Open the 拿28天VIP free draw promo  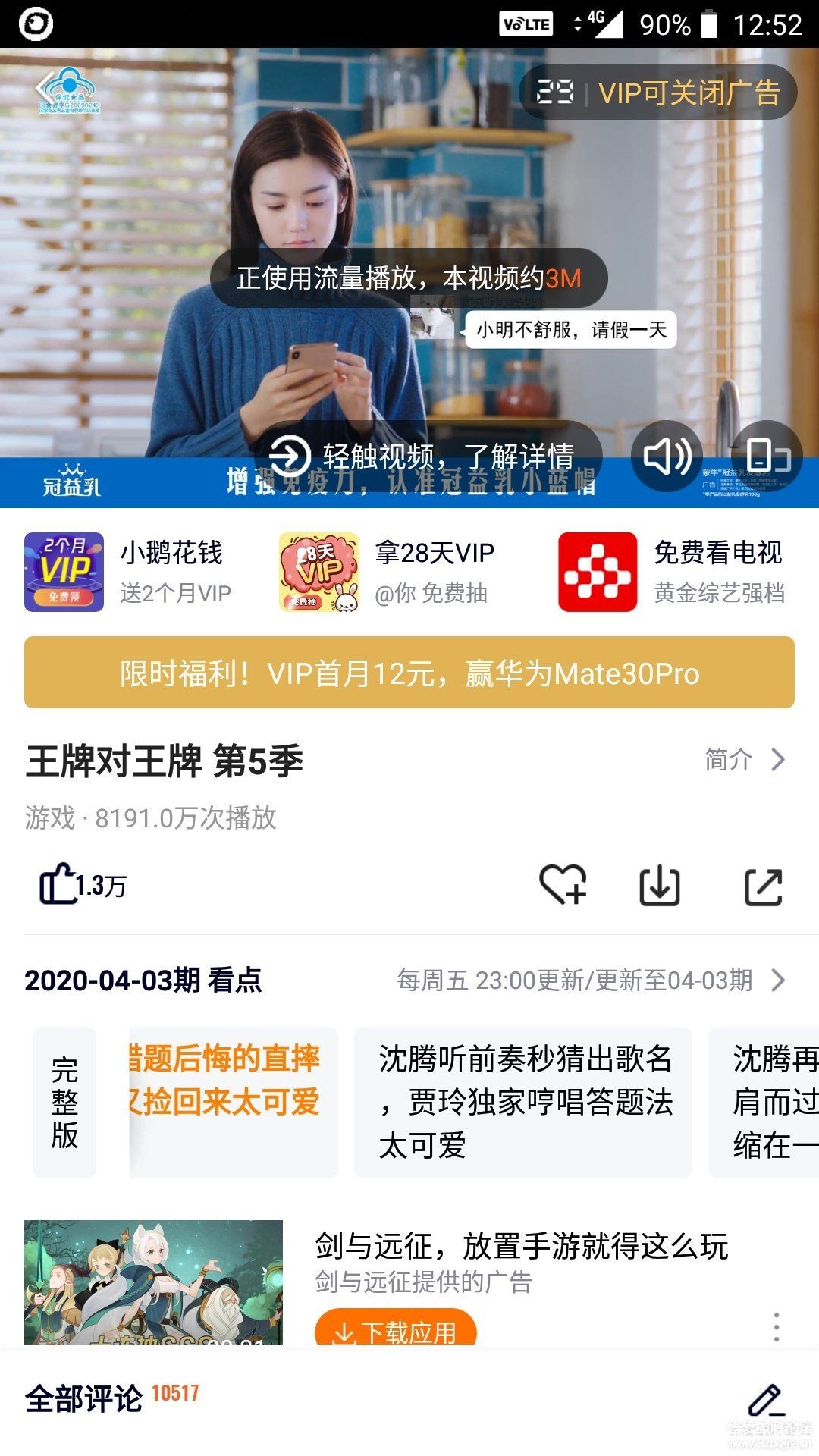pyautogui.click(x=387, y=572)
